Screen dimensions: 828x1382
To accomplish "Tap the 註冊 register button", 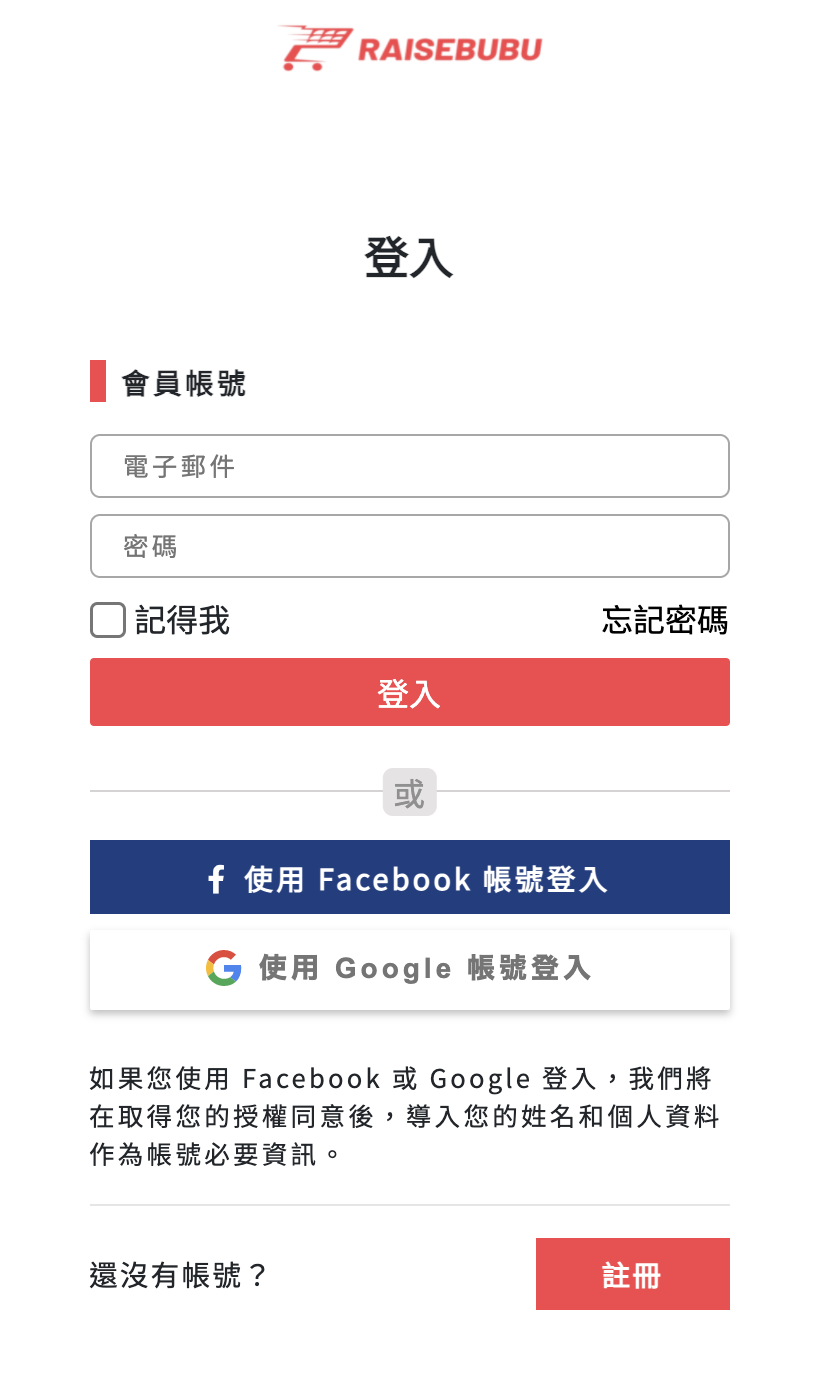I will (x=632, y=1274).
